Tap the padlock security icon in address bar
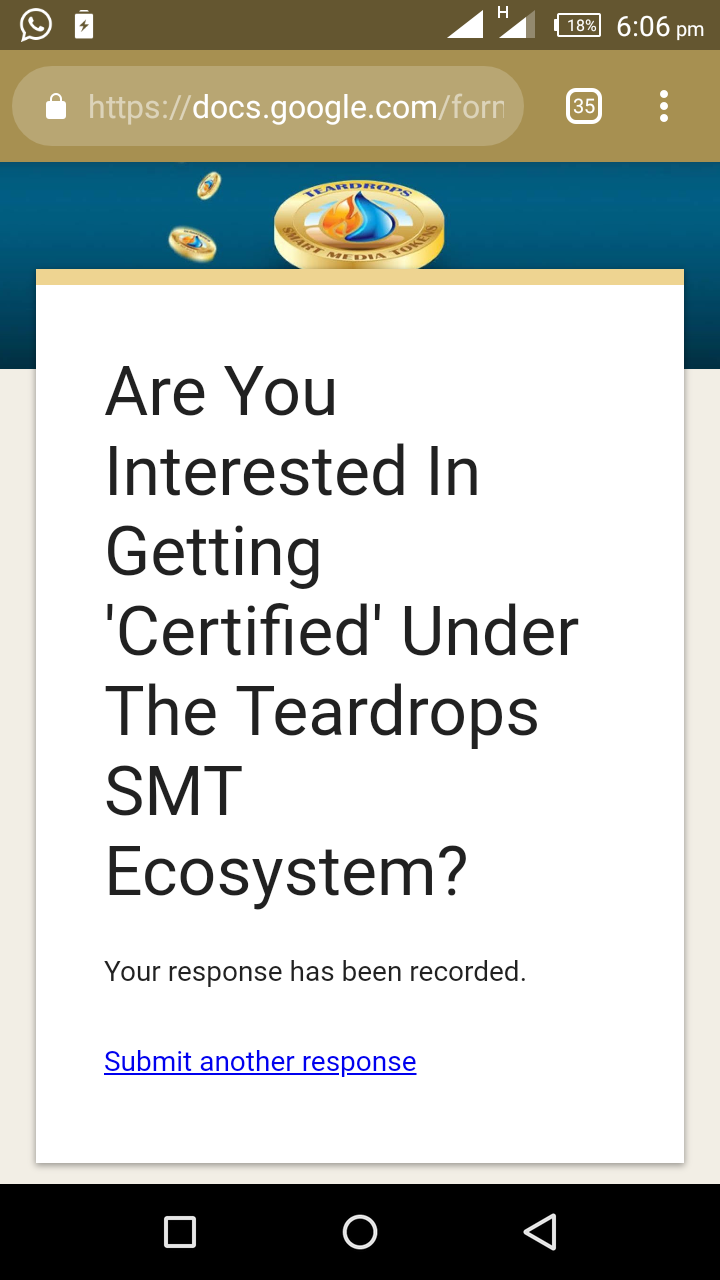 click(x=57, y=106)
